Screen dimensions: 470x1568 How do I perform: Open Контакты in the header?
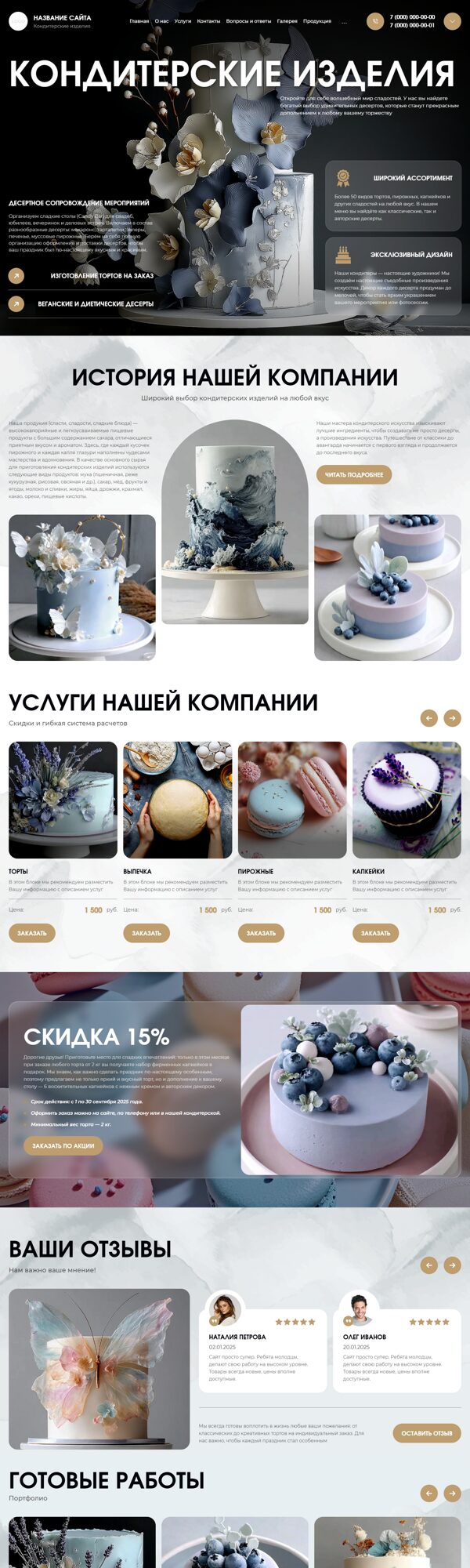click(208, 21)
